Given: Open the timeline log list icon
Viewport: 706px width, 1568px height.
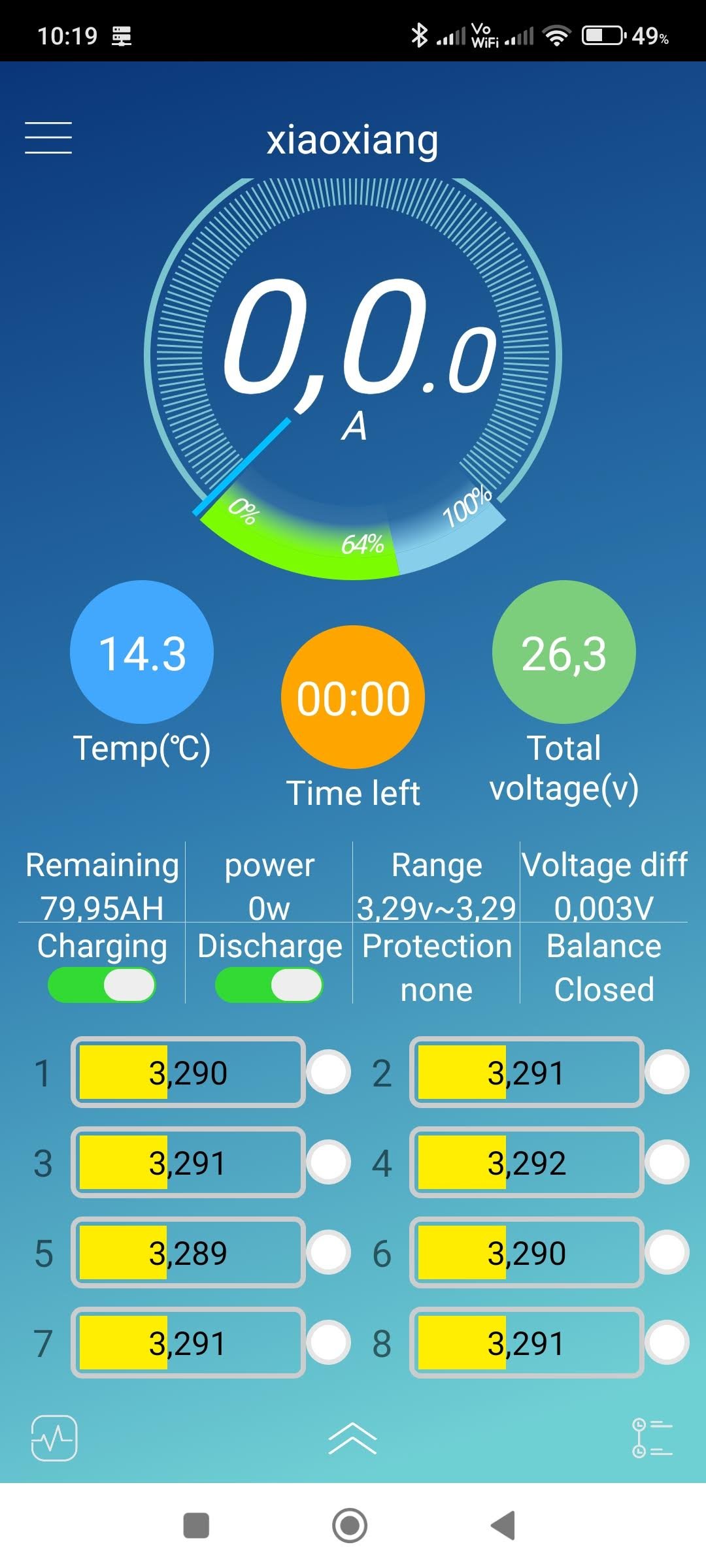Looking at the screenshot, I should tap(652, 1438).
